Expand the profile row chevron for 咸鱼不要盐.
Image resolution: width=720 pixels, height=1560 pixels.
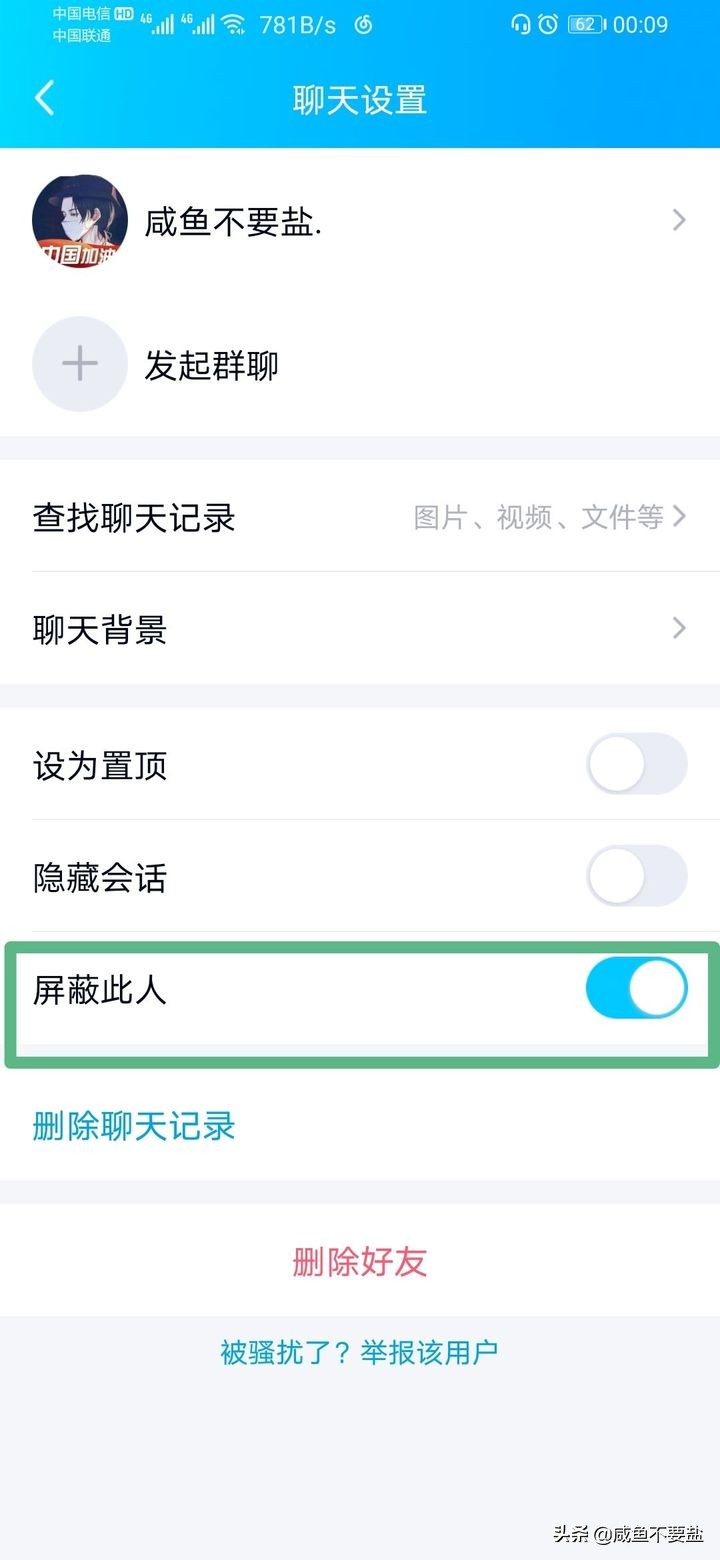[x=679, y=220]
